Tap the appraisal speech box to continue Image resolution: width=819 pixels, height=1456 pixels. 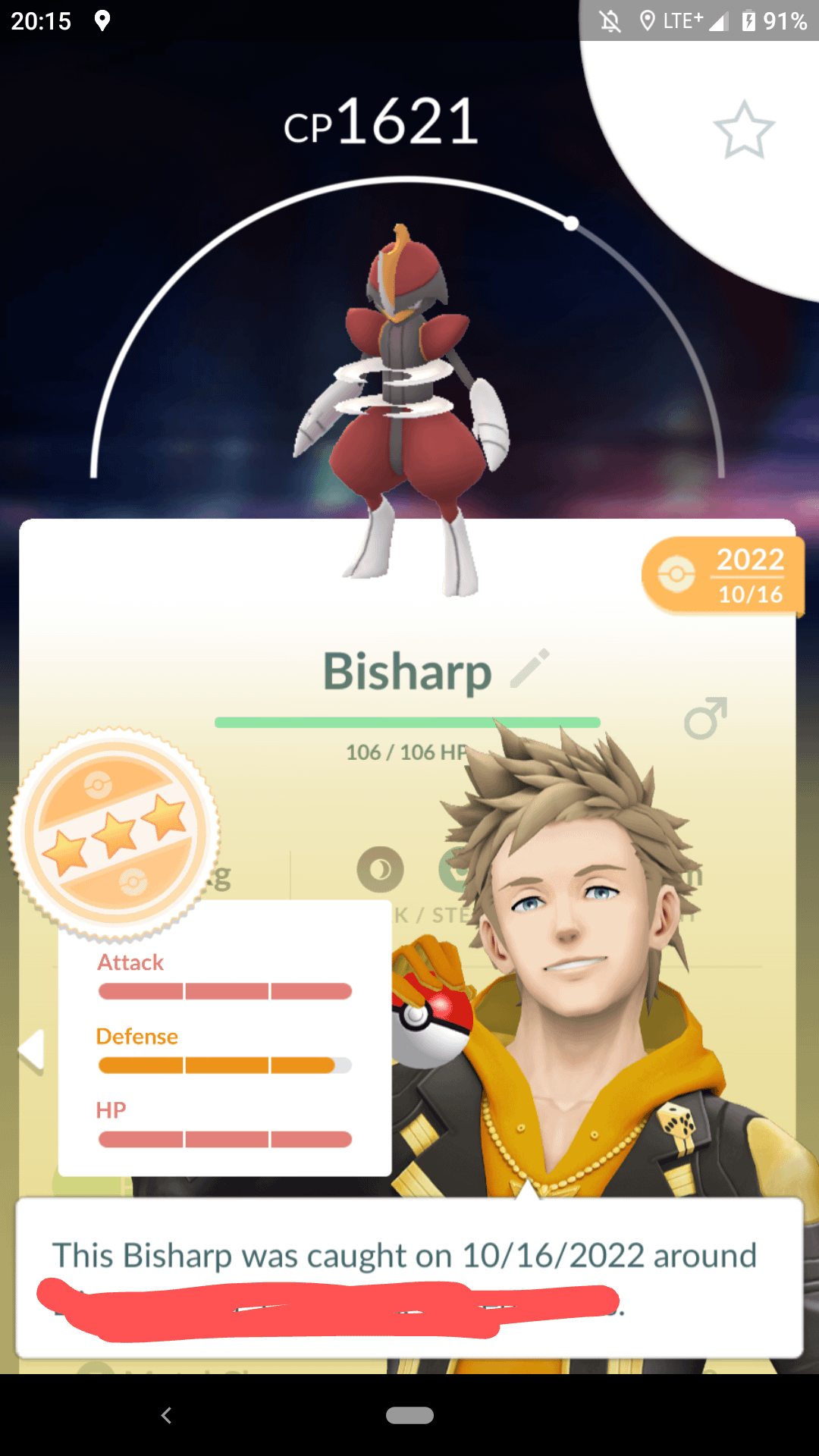point(409,1277)
